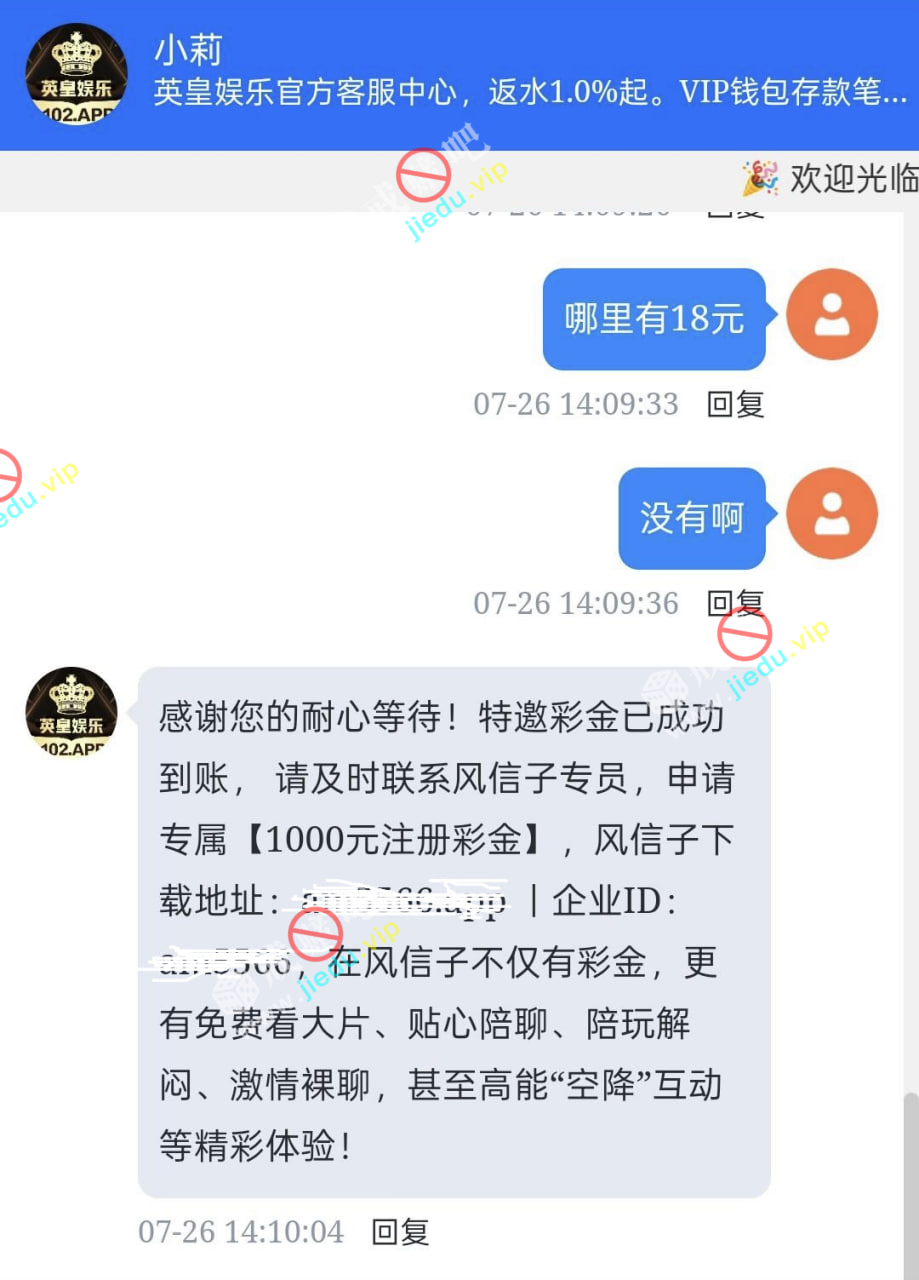Reply to the agent's 14:10:04 message

pyautogui.click(x=400, y=1232)
